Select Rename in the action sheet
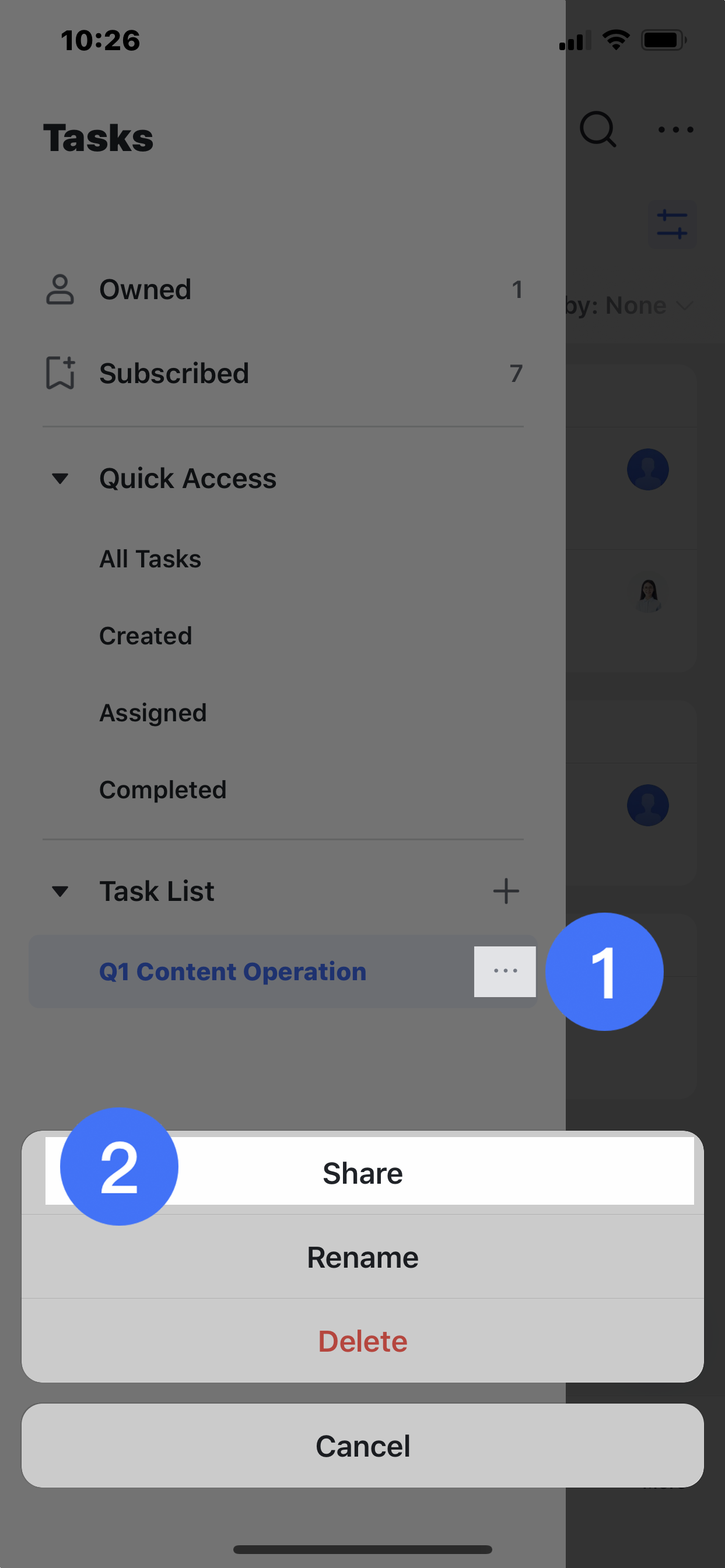The image size is (725, 1568). pos(363,1257)
